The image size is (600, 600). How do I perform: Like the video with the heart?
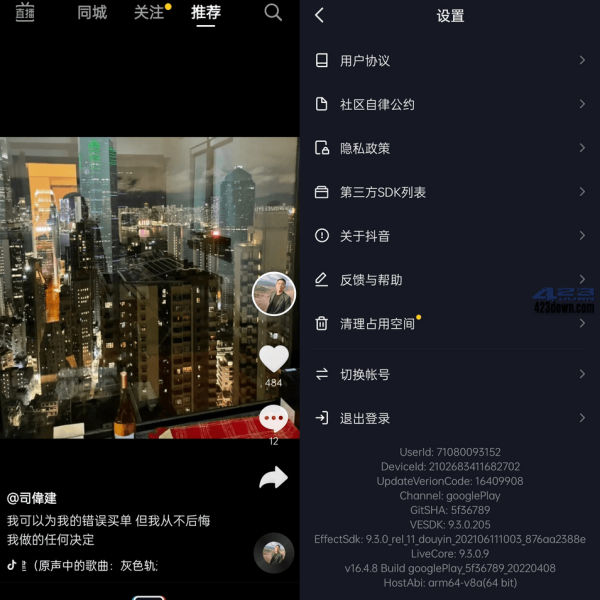273,358
